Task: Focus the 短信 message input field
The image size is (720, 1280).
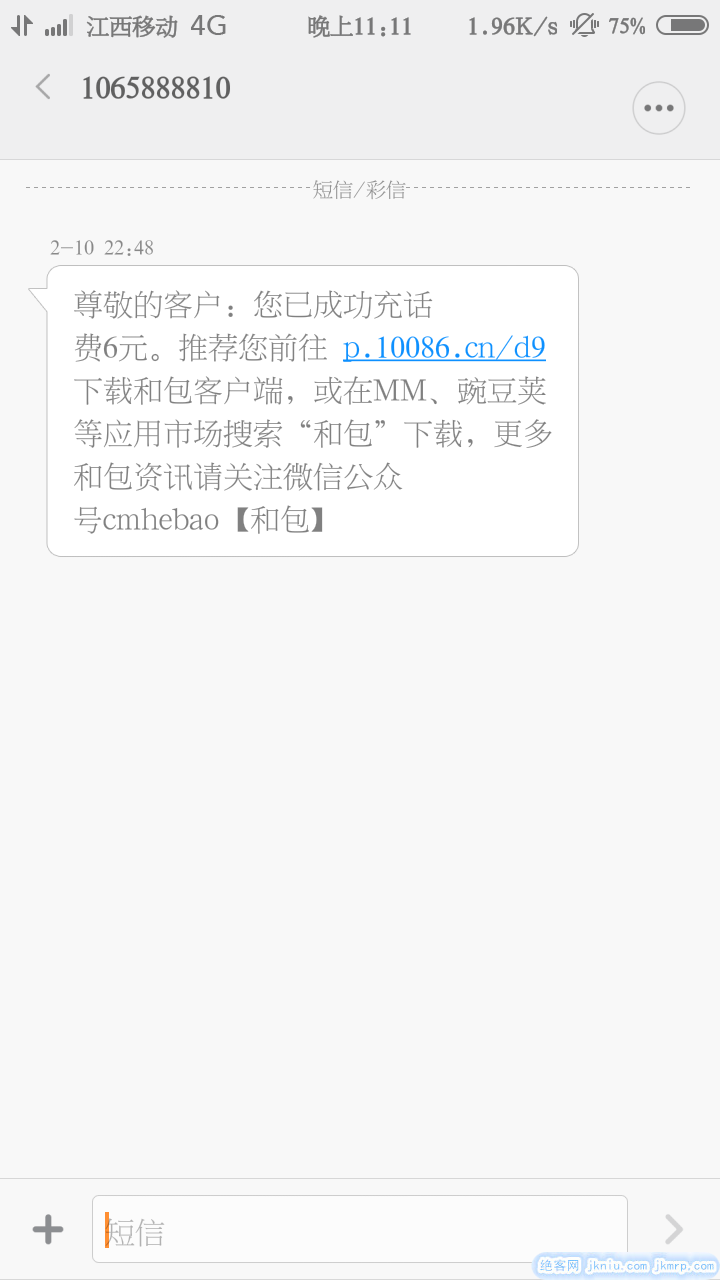Action: tap(360, 1230)
